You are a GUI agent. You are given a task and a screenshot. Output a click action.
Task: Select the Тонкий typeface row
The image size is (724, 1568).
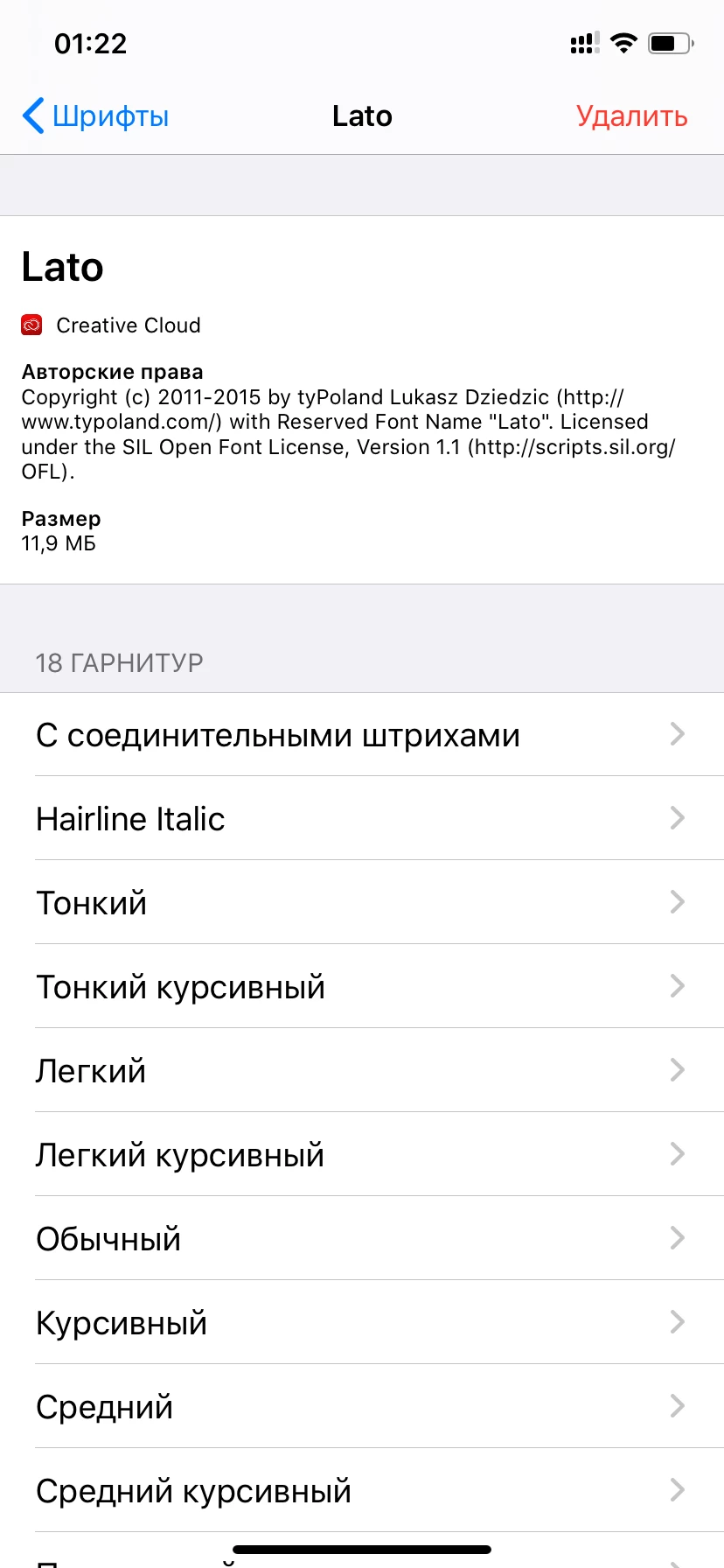tap(362, 903)
